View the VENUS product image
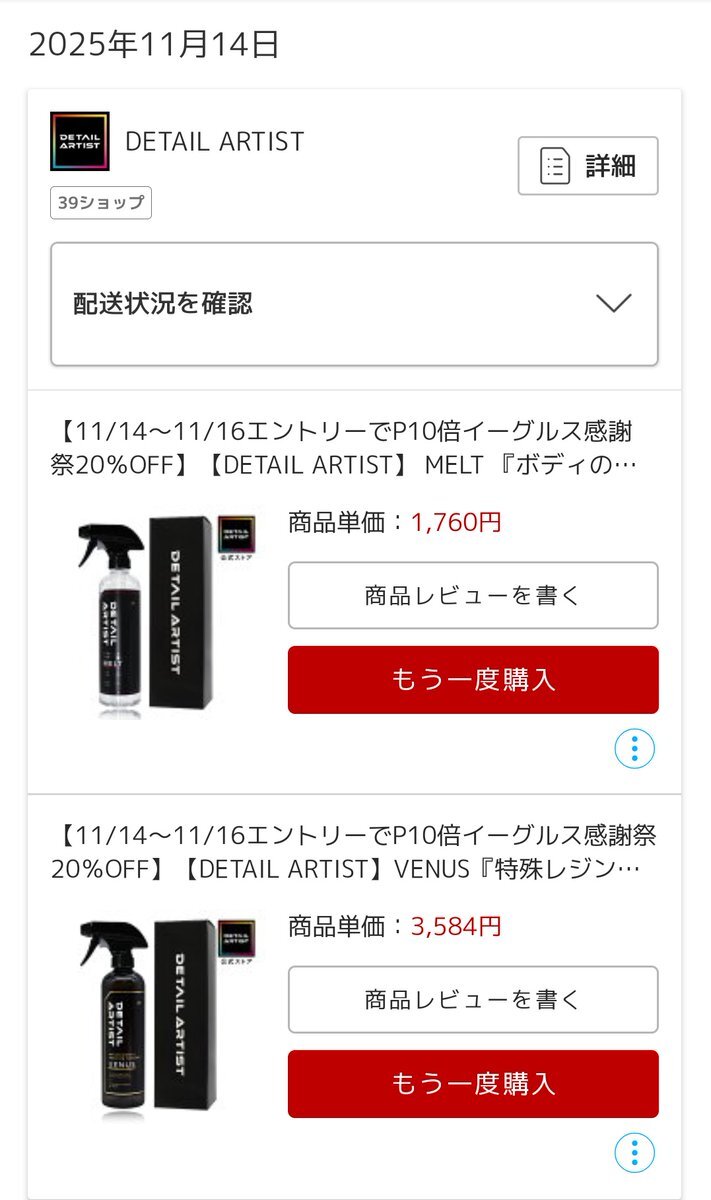The height and width of the screenshot is (1200, 711). pos(165,1018)
